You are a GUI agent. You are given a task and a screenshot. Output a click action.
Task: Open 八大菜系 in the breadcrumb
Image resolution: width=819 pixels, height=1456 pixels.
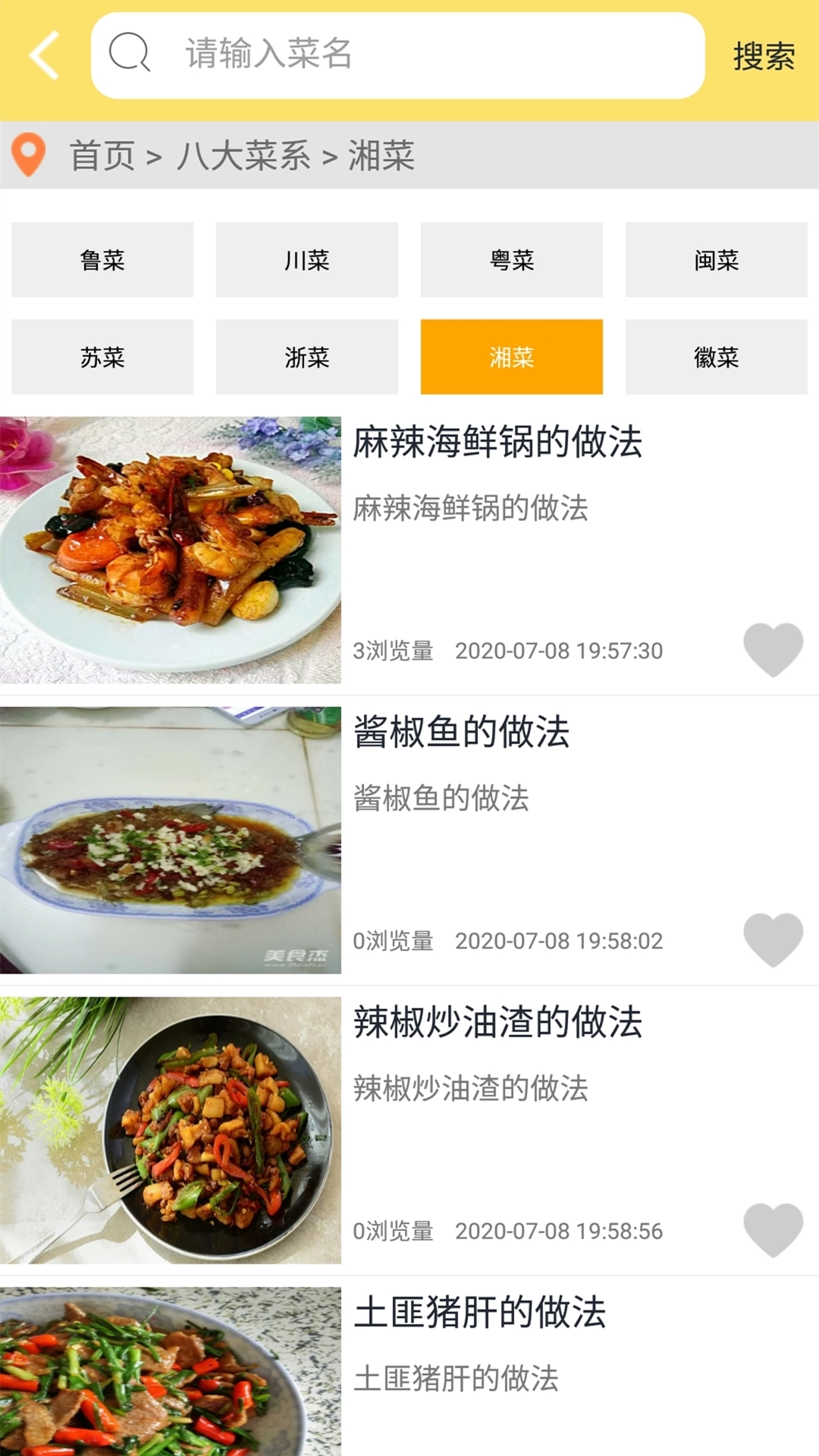243,156
